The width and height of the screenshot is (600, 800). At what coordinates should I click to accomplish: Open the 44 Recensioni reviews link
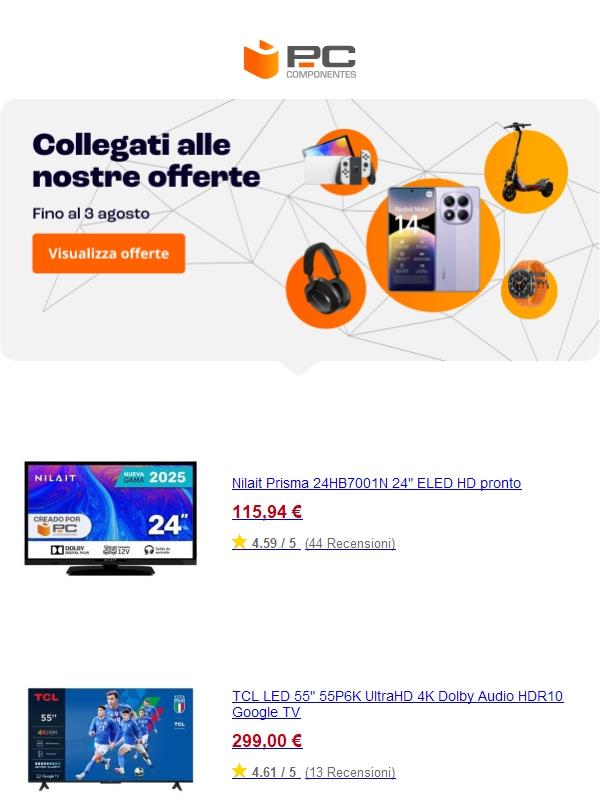350,544
